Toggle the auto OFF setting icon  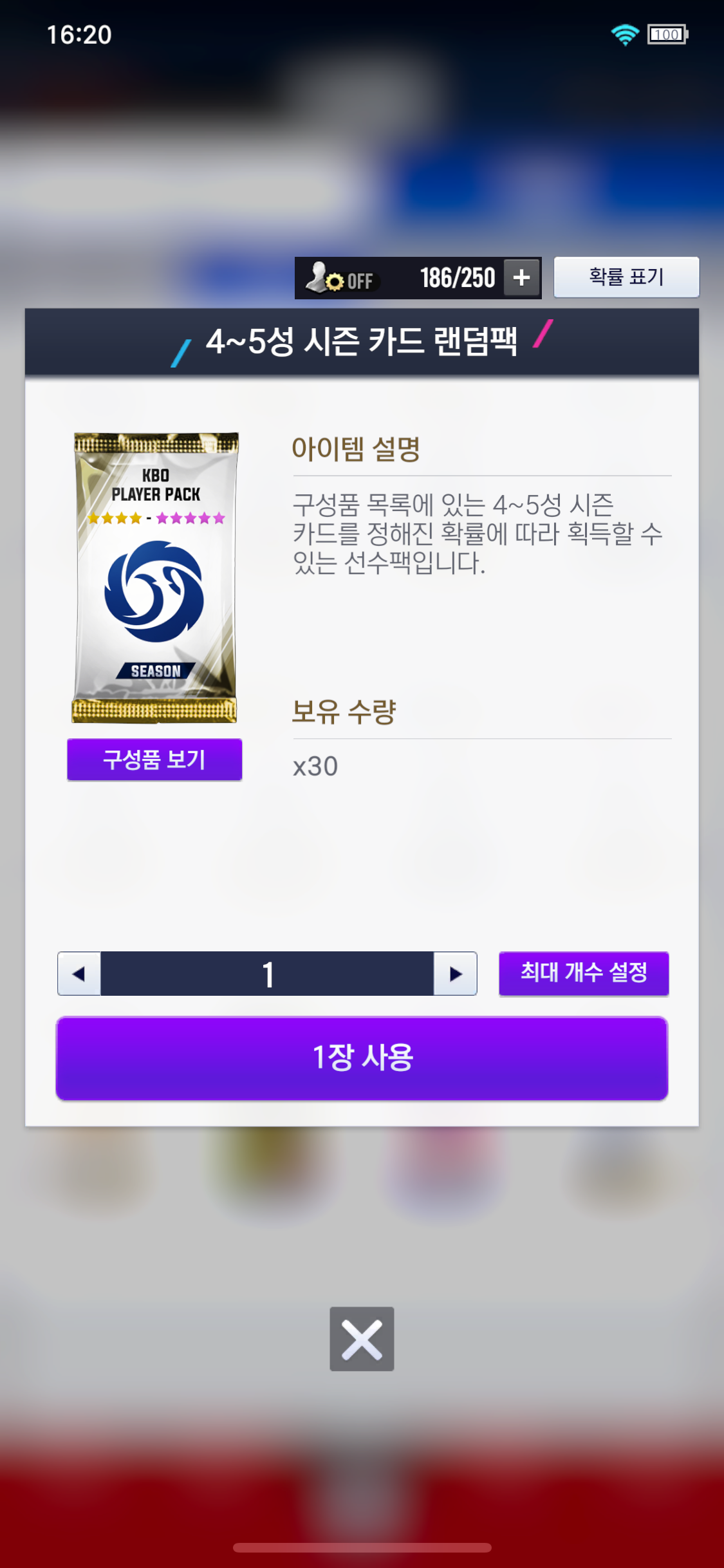click(341, 279)
